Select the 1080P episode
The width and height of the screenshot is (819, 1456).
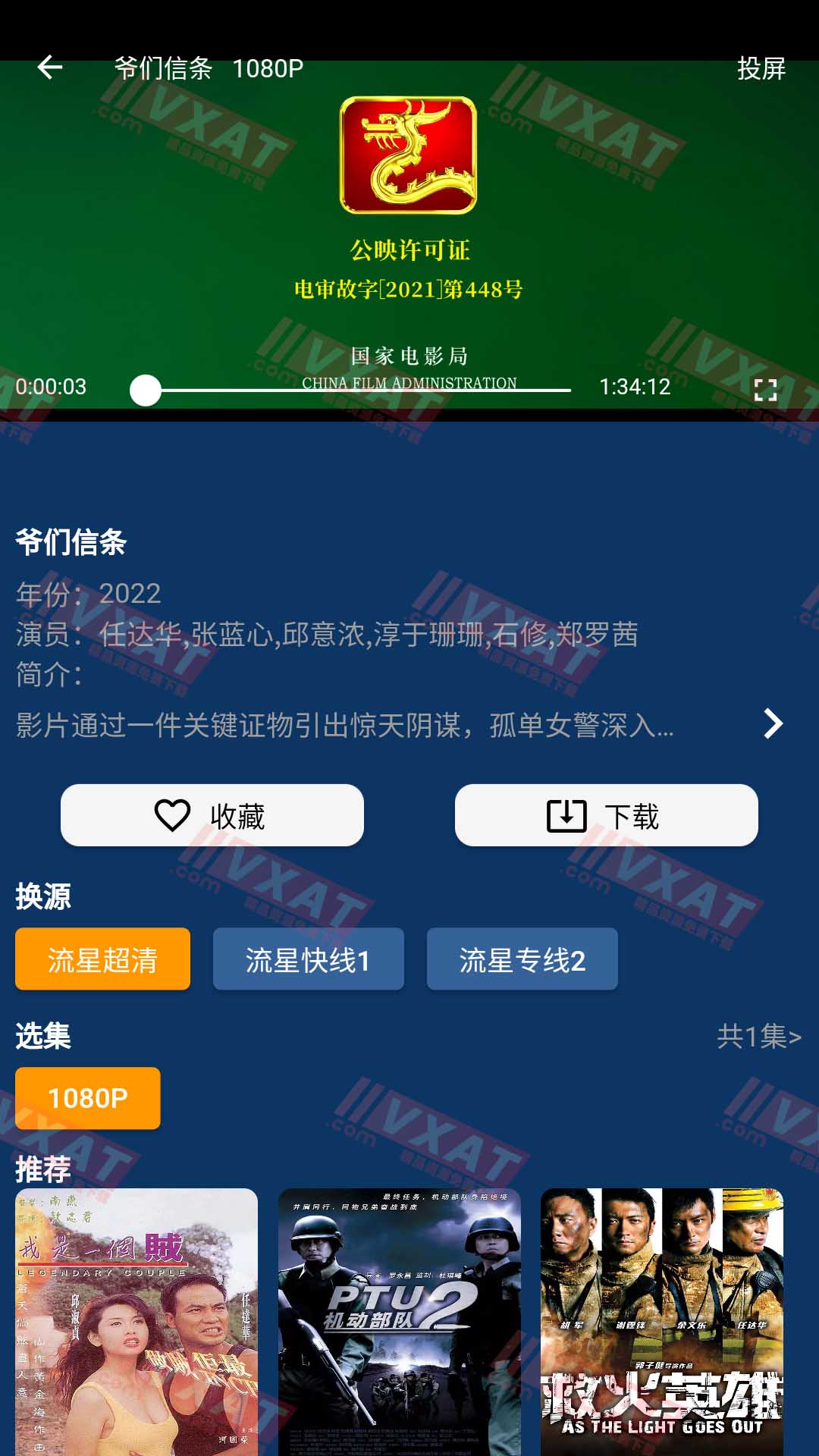[x=88, y=1098]
